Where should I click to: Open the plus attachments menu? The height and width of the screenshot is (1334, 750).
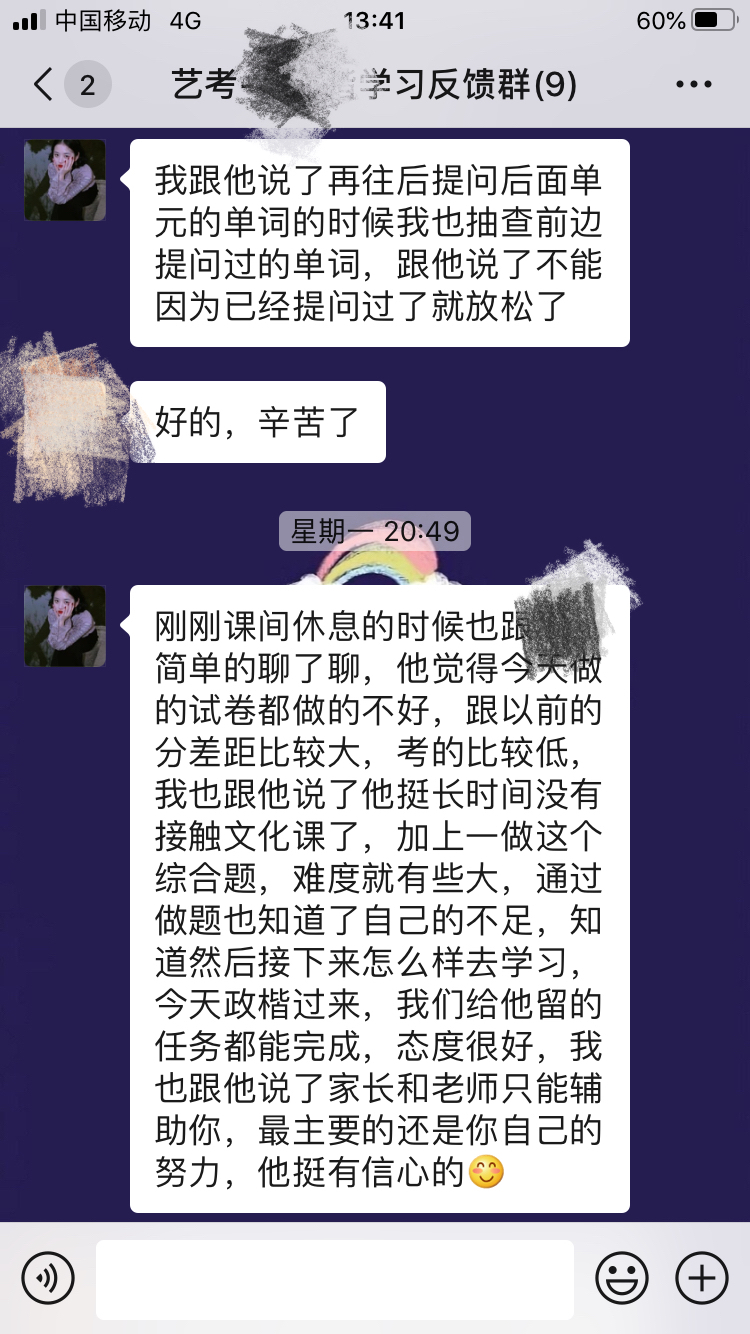pyautogui.click(x=701, y=1278)
